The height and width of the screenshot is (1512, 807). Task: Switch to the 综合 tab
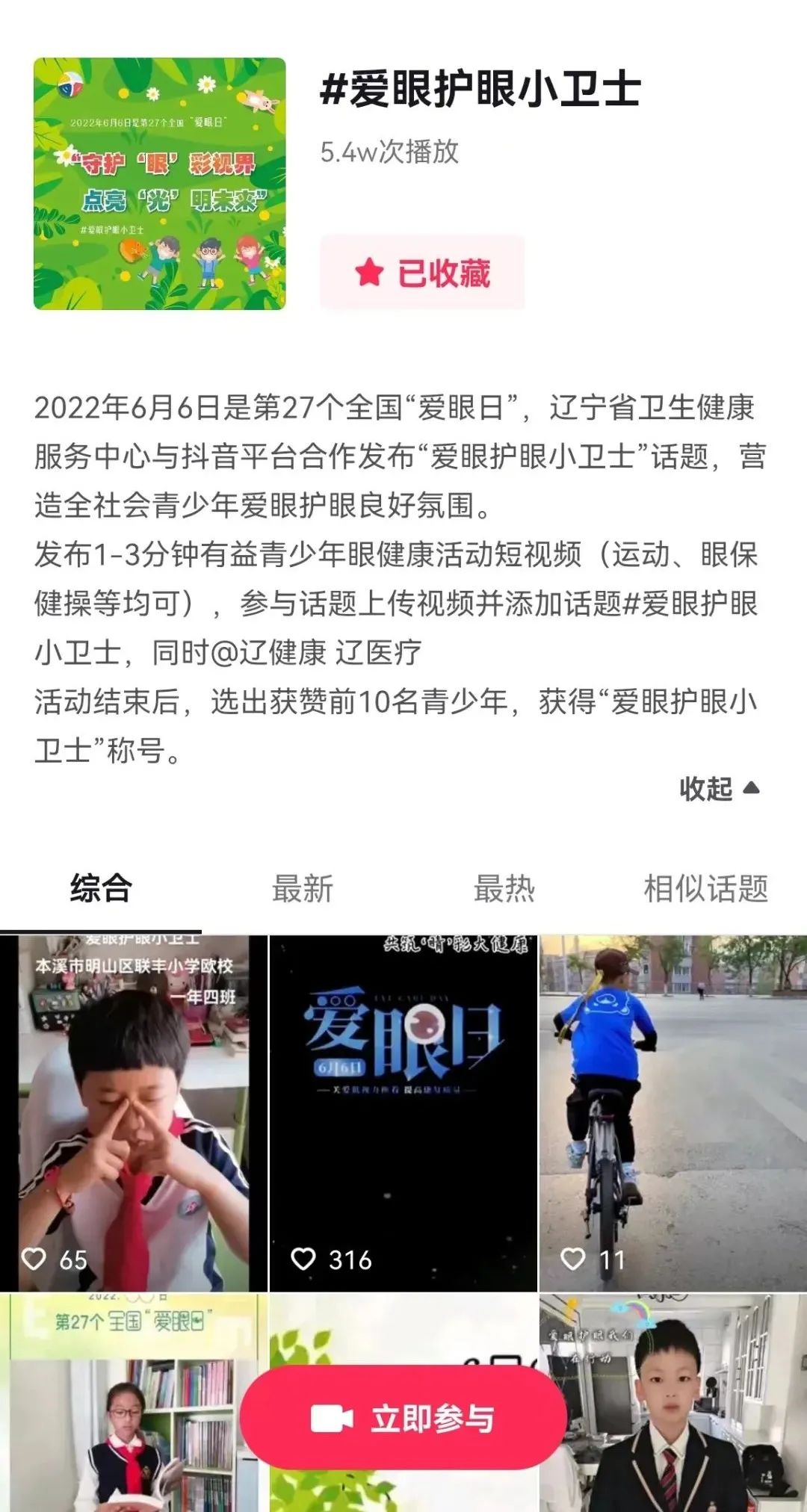tap(101, 889)
